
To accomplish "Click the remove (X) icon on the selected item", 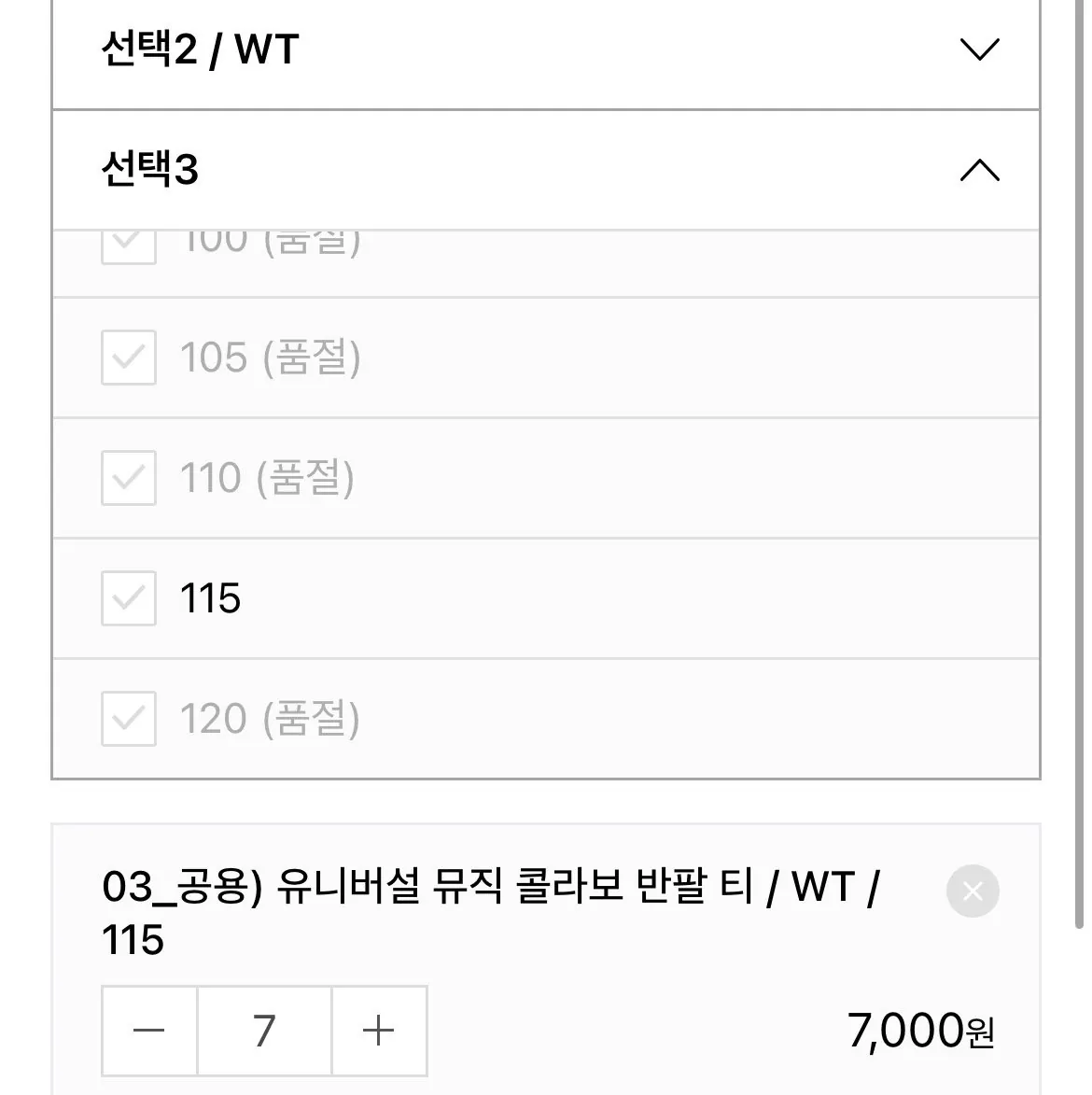I will pos(972,891).
